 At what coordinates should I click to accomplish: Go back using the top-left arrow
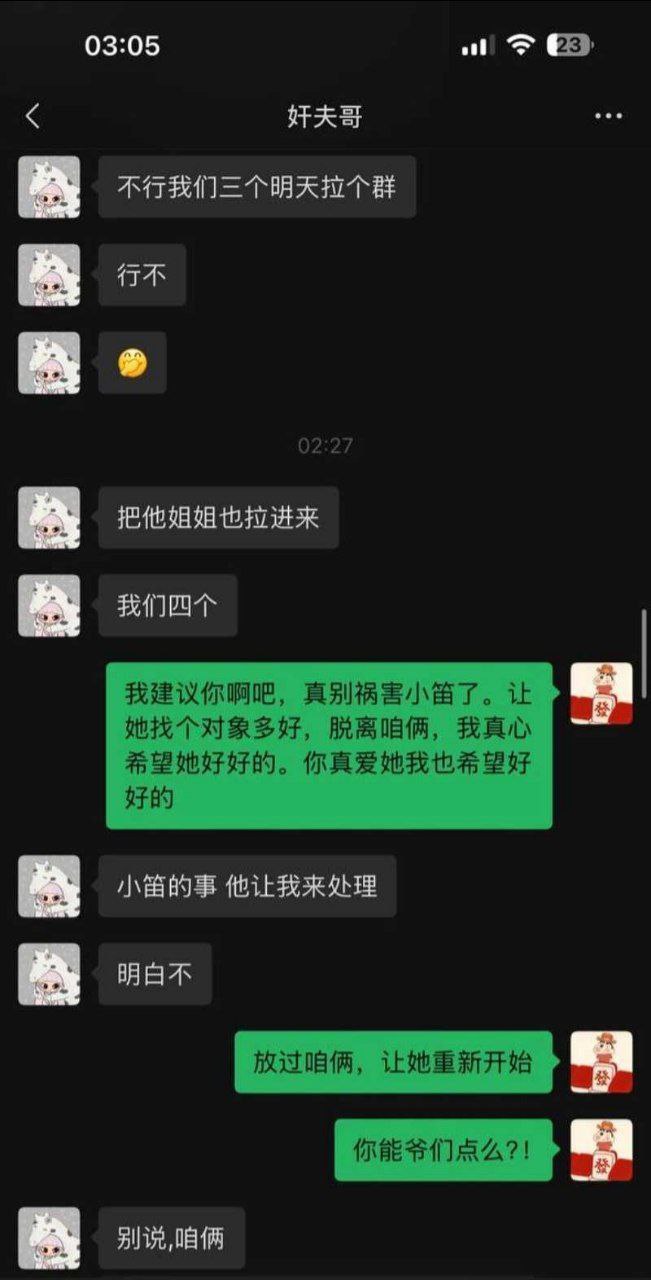pyautogui.click(x=33, y=117)
